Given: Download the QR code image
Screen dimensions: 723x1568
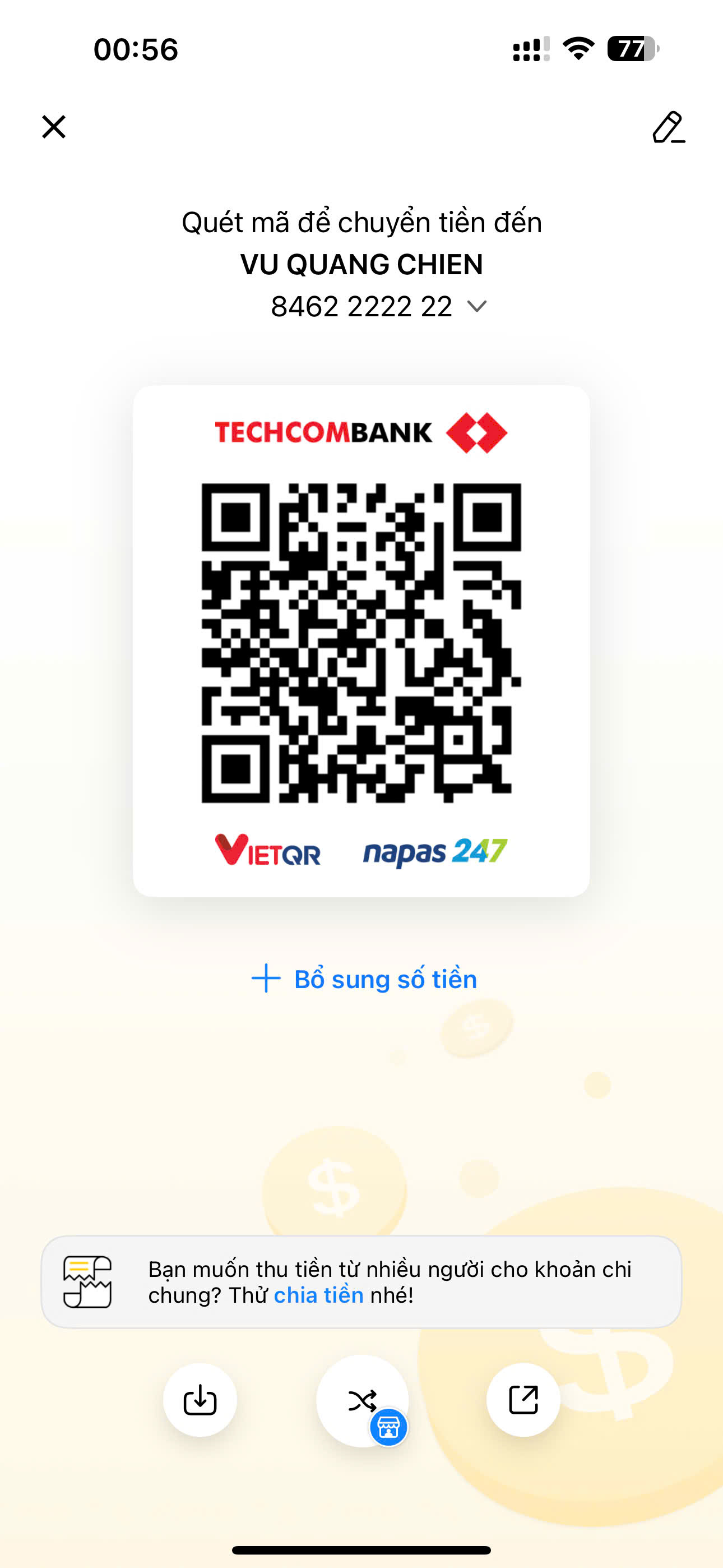Looking at the screenshot, I should click(x=200, y=1399).
